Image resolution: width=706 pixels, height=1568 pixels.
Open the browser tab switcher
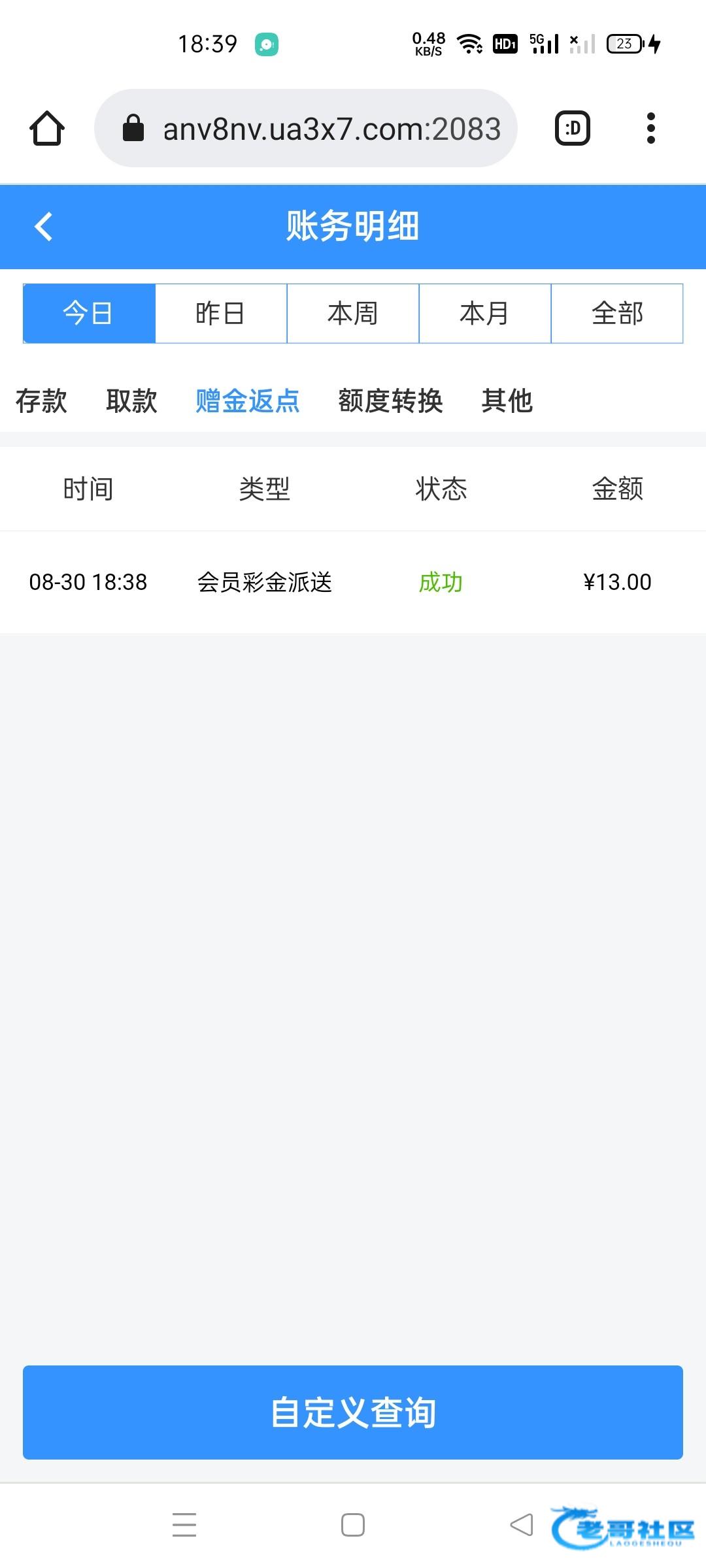click(x=573, y=128)
